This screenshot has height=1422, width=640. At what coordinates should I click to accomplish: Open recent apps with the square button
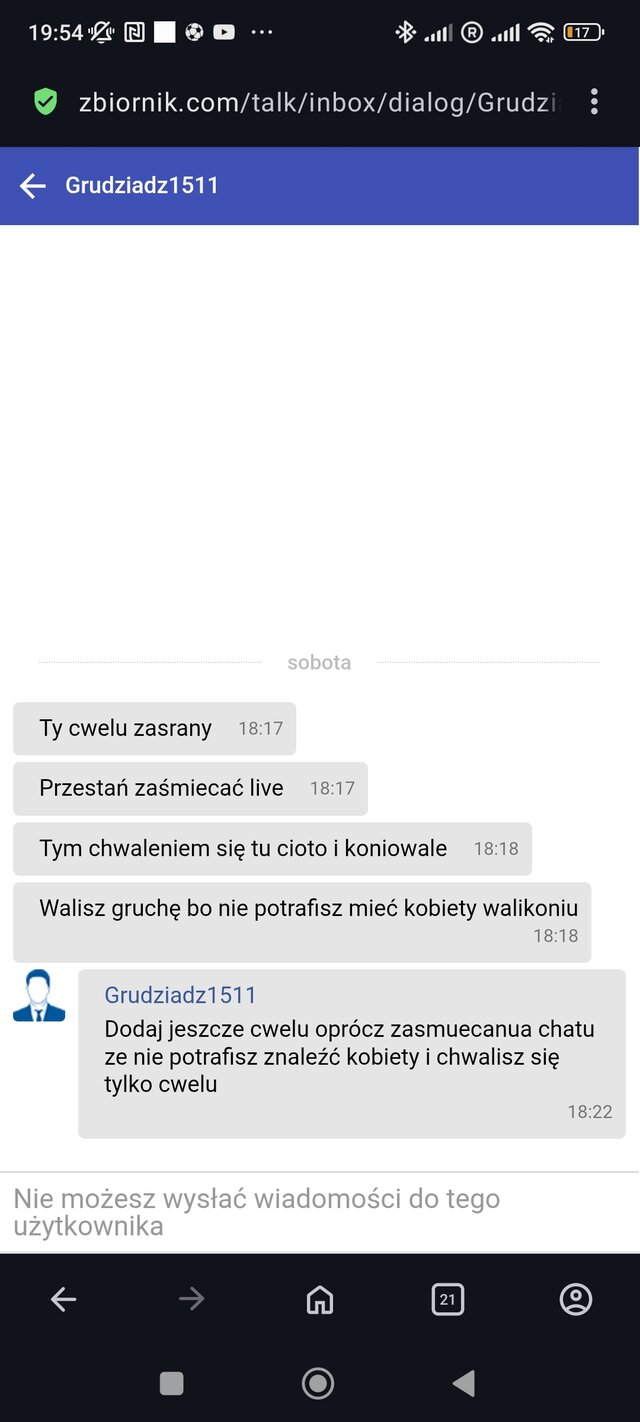pos(172,1383)
